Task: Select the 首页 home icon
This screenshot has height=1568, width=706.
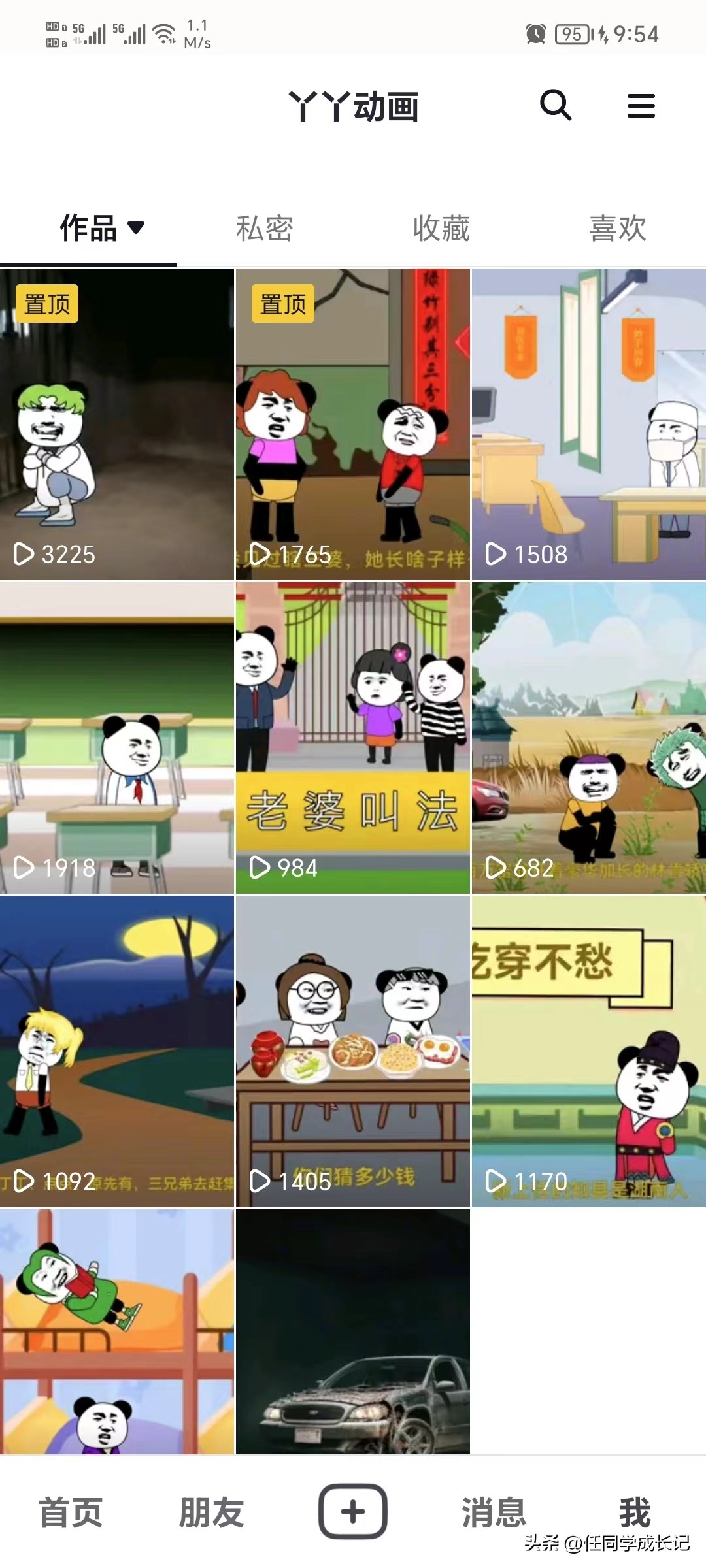Action: coord(70,1511)
